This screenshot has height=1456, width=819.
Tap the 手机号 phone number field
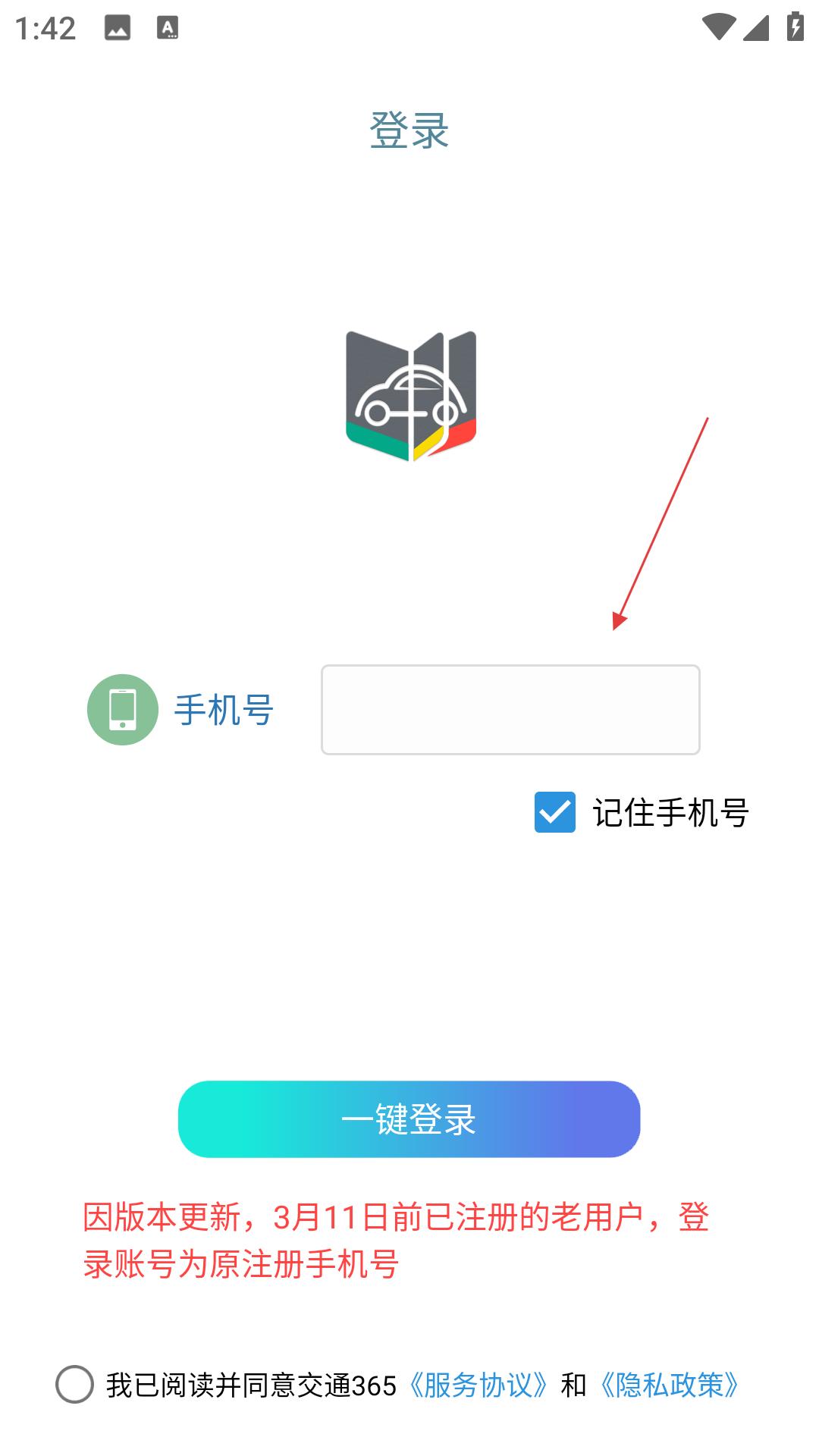(510, 710)
